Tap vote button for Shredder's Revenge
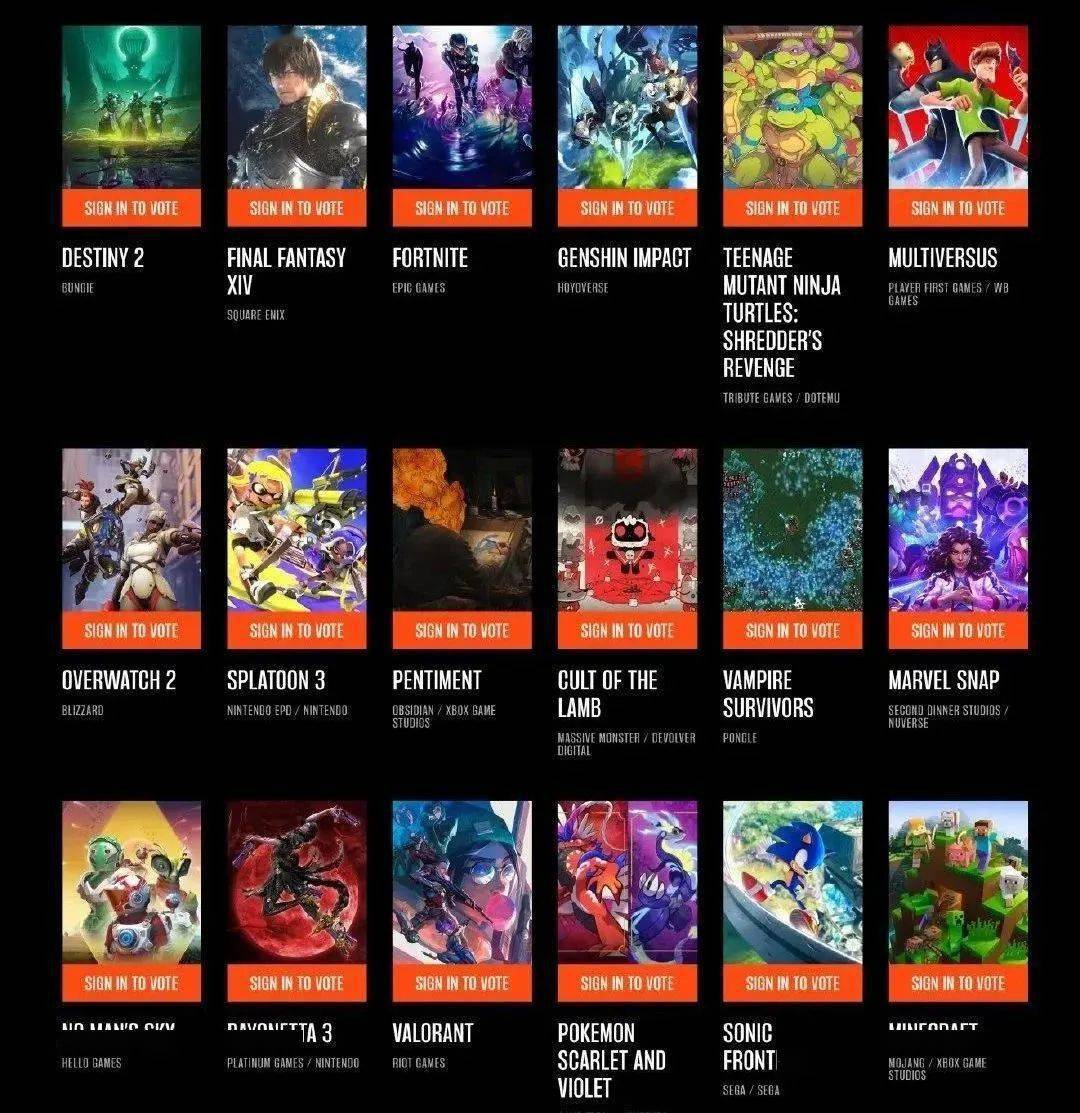Image resolution: width=1080 pixels, height=1113 pixels. click(x=792, y=208)
